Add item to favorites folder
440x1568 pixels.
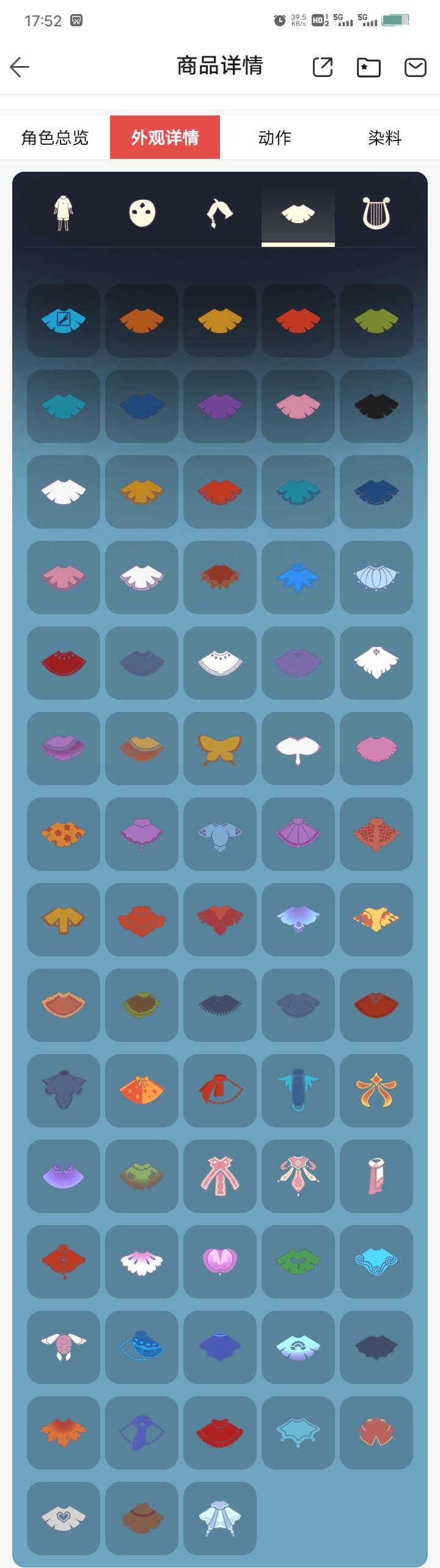369,67
